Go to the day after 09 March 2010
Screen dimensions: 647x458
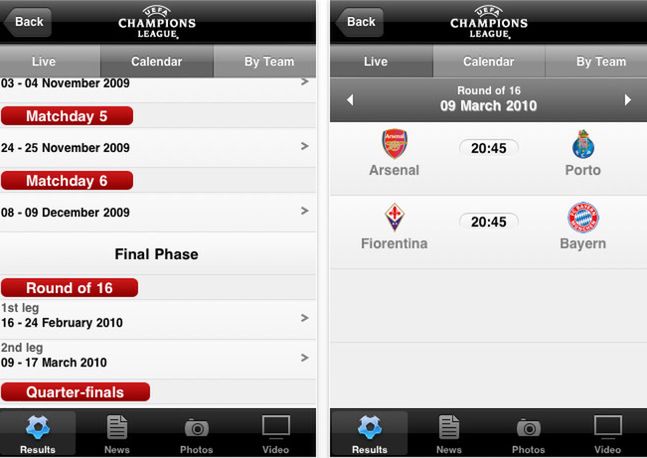point(627,100)
